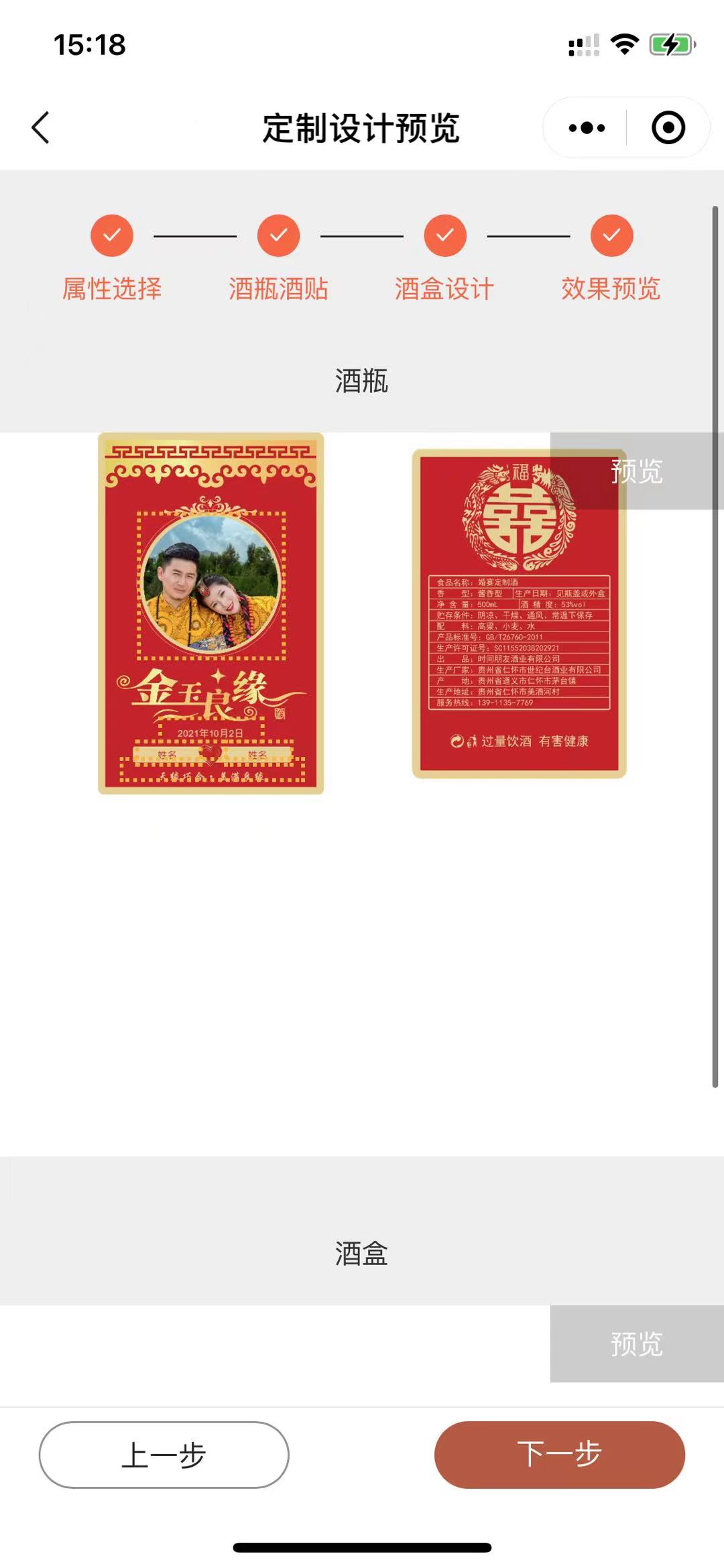Switch to the 酒瓶 section header

[x=361, y=381]
